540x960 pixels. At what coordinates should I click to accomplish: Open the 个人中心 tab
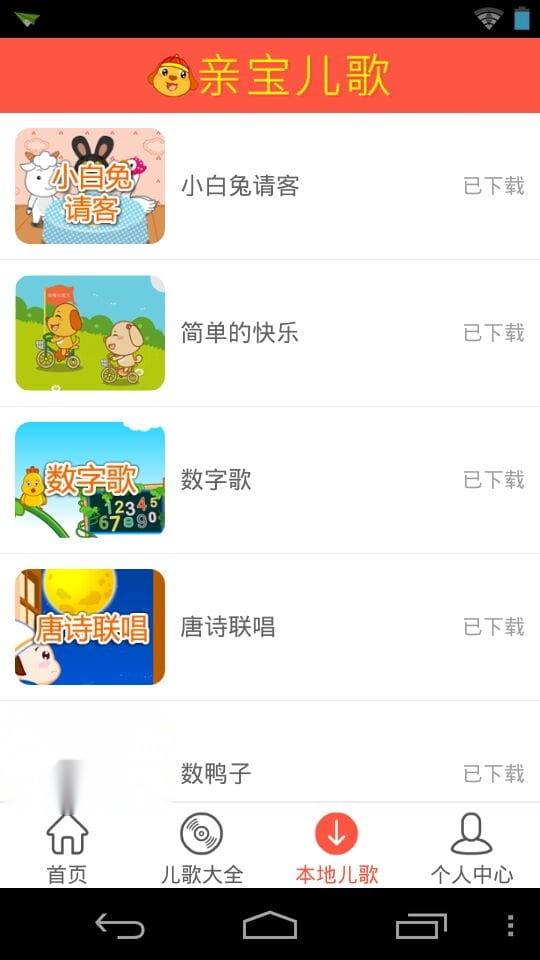click(x=472, y=847)
